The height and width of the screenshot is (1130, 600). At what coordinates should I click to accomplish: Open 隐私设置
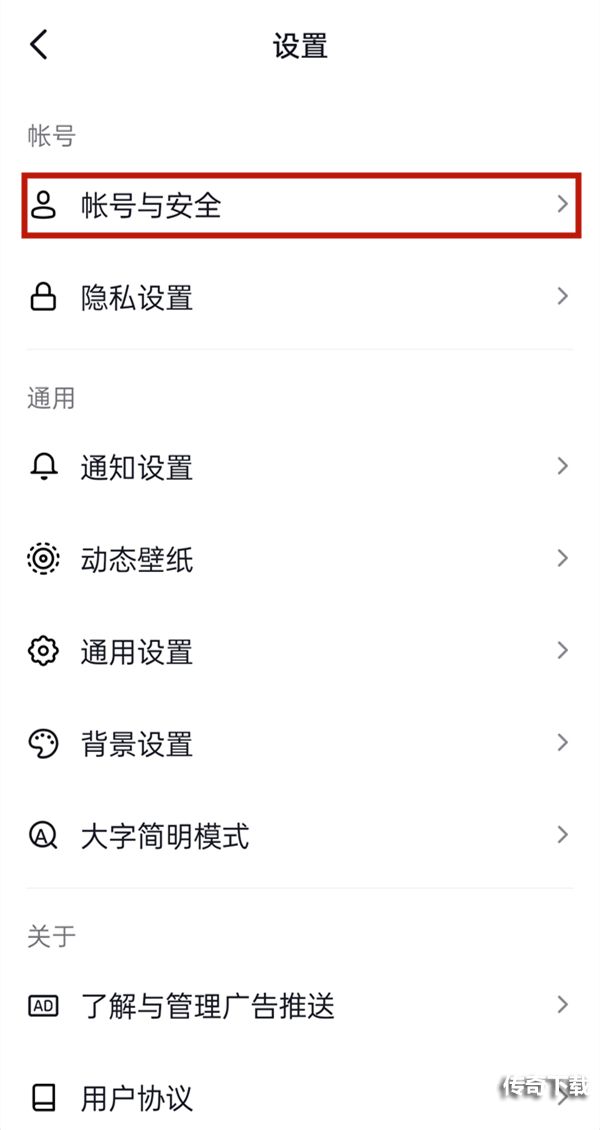click(x=300, y=298)
